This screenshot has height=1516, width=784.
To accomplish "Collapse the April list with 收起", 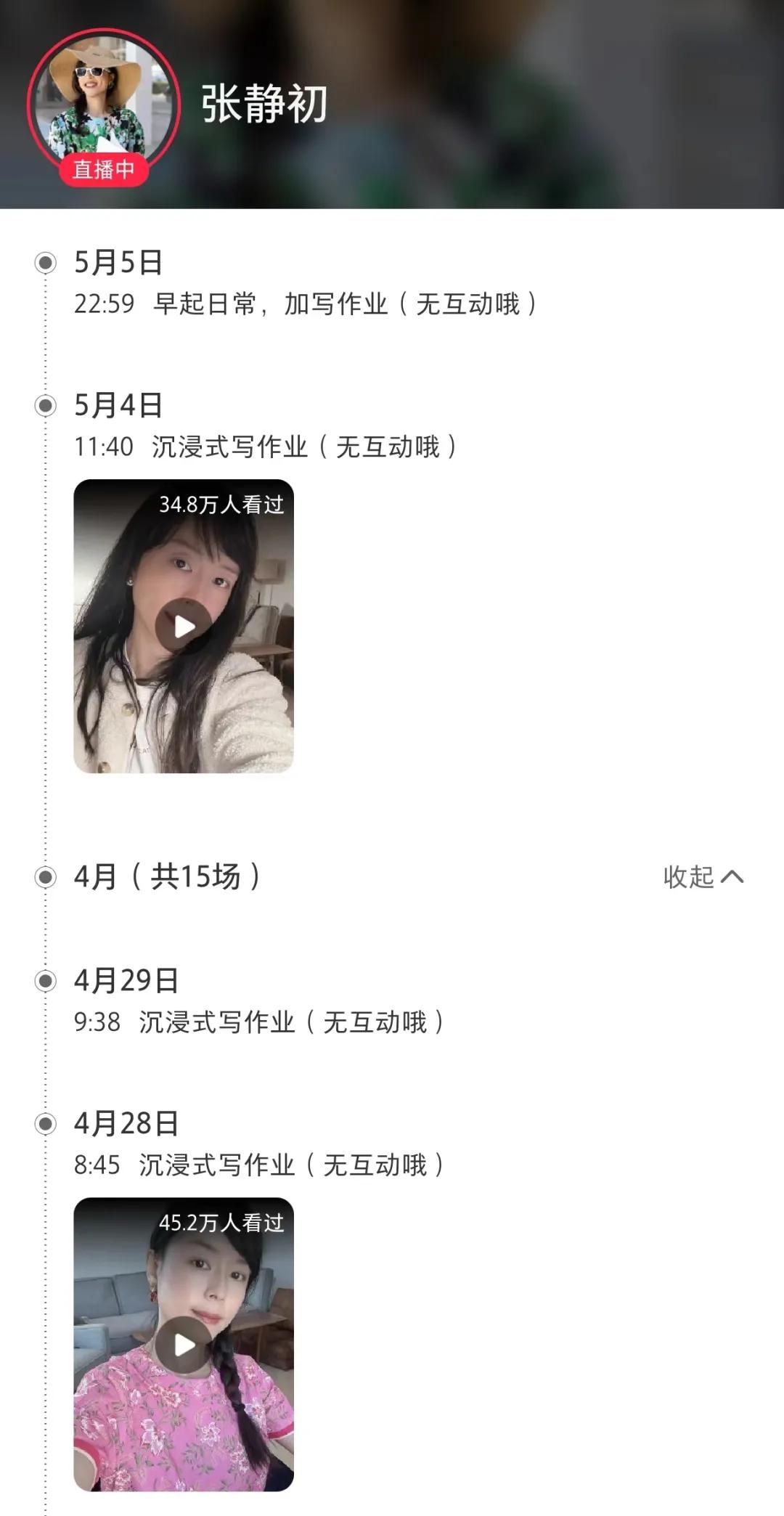I will coord(703,877).
